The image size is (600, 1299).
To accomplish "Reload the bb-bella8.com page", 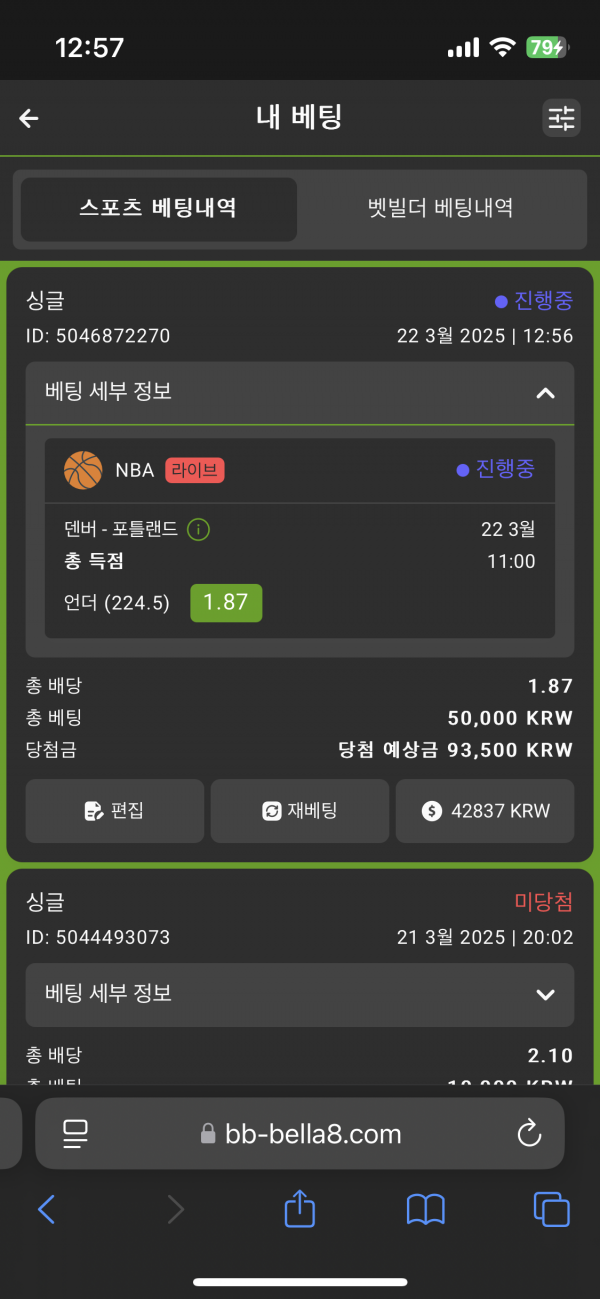I will [x=528, y=1133].
